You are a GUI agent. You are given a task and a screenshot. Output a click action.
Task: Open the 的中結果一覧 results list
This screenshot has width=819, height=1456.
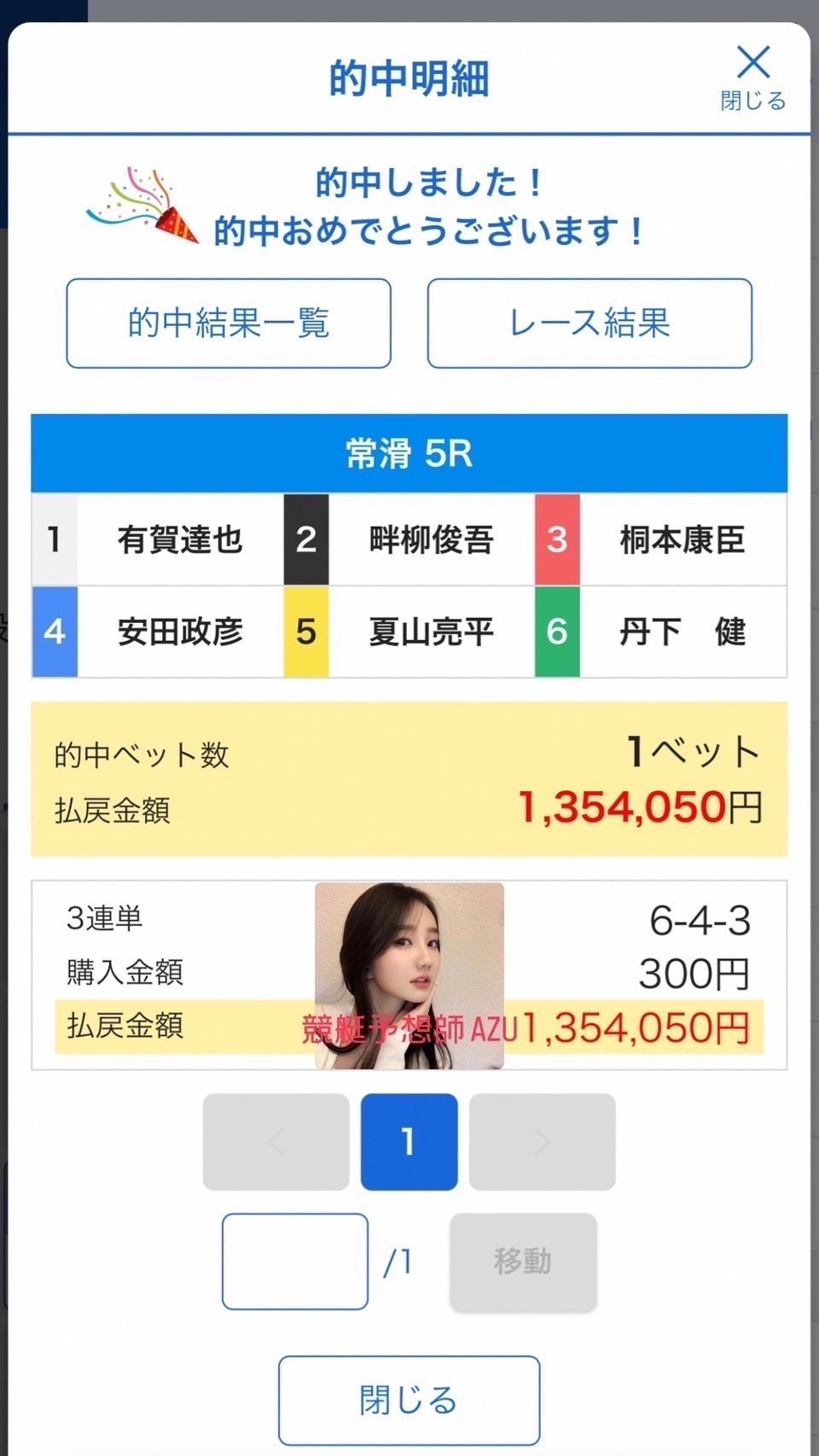point(229,324)
